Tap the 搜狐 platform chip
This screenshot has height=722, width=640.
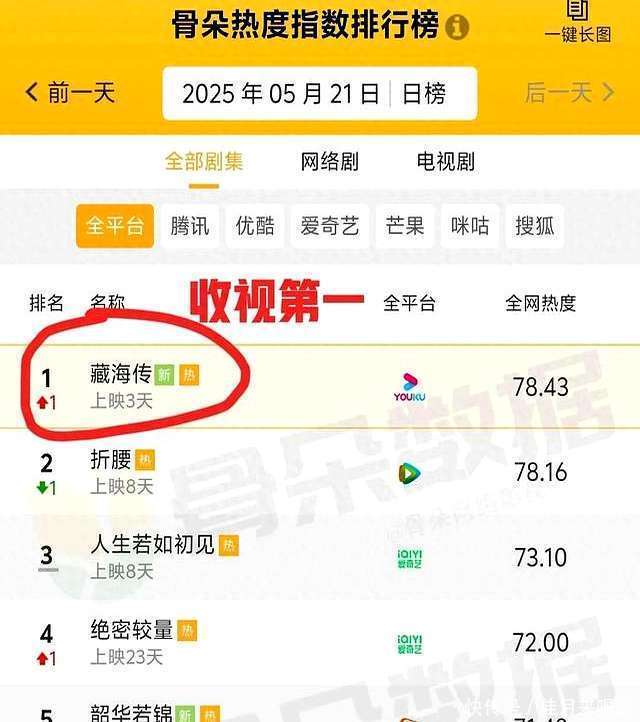(x=534, y=226)
